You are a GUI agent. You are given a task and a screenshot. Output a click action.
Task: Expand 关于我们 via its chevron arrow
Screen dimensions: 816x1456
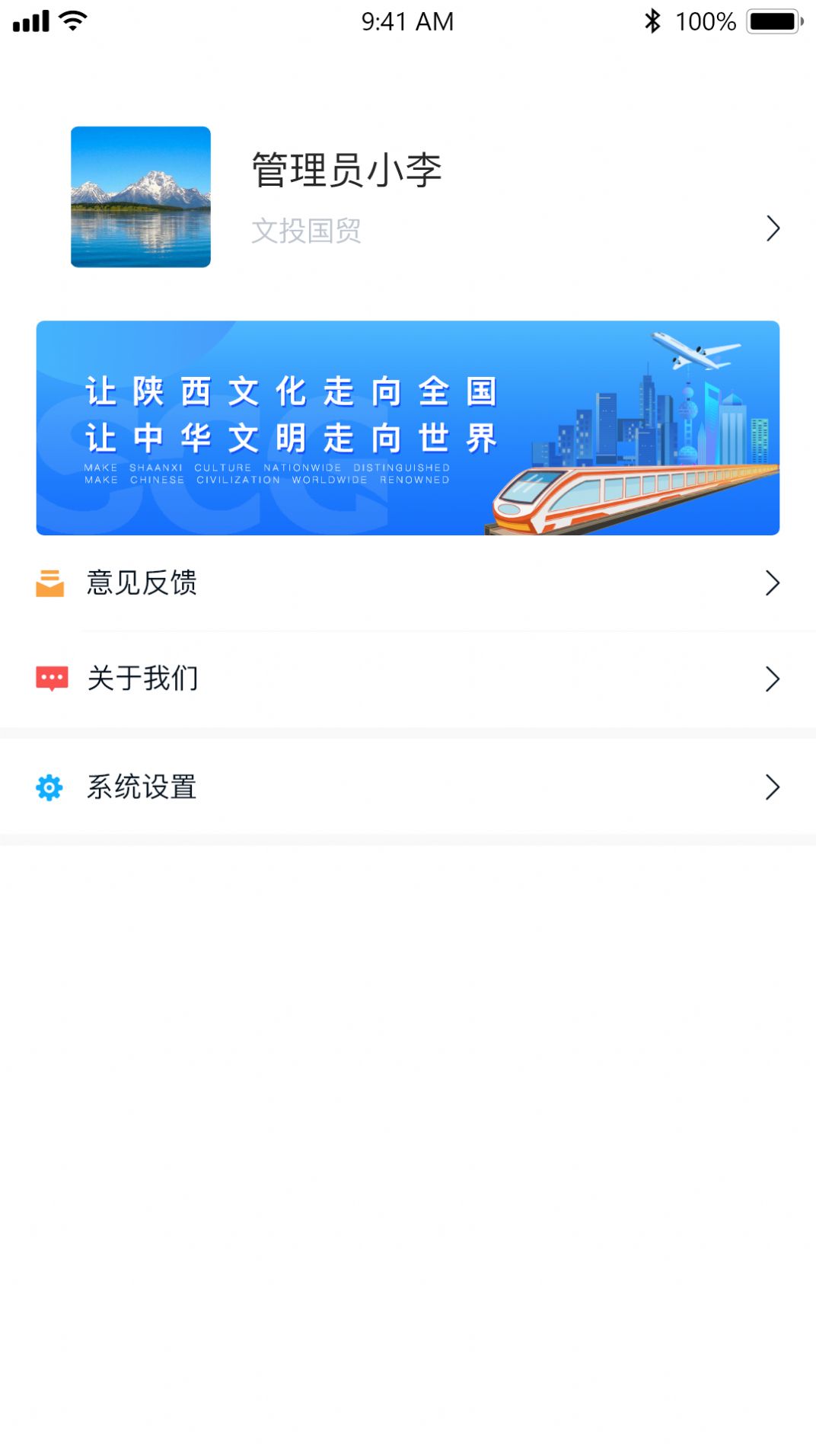[x=774, y=677]
